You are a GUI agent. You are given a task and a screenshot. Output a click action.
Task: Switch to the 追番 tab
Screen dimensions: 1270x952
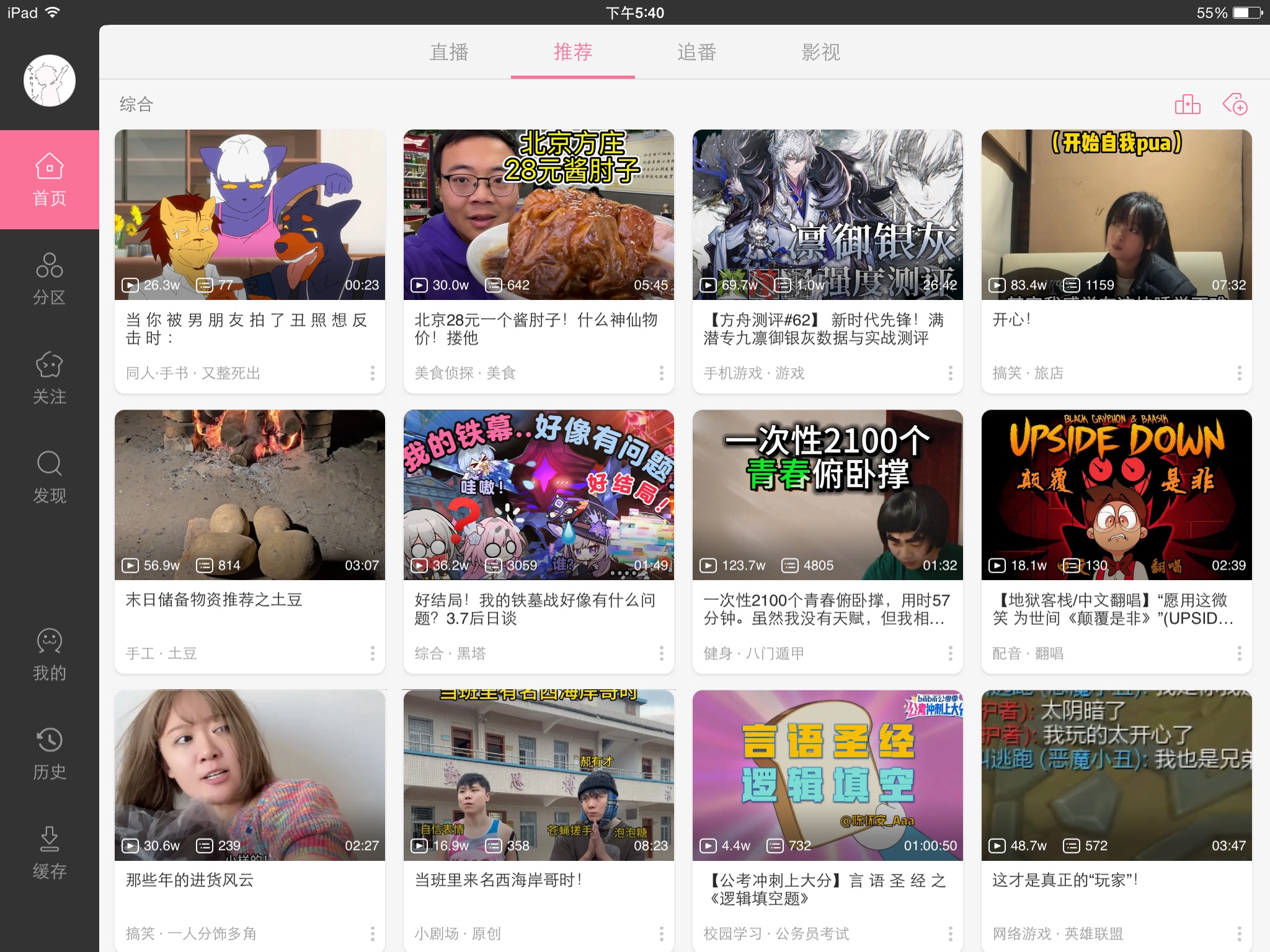(x=696, y=52)
